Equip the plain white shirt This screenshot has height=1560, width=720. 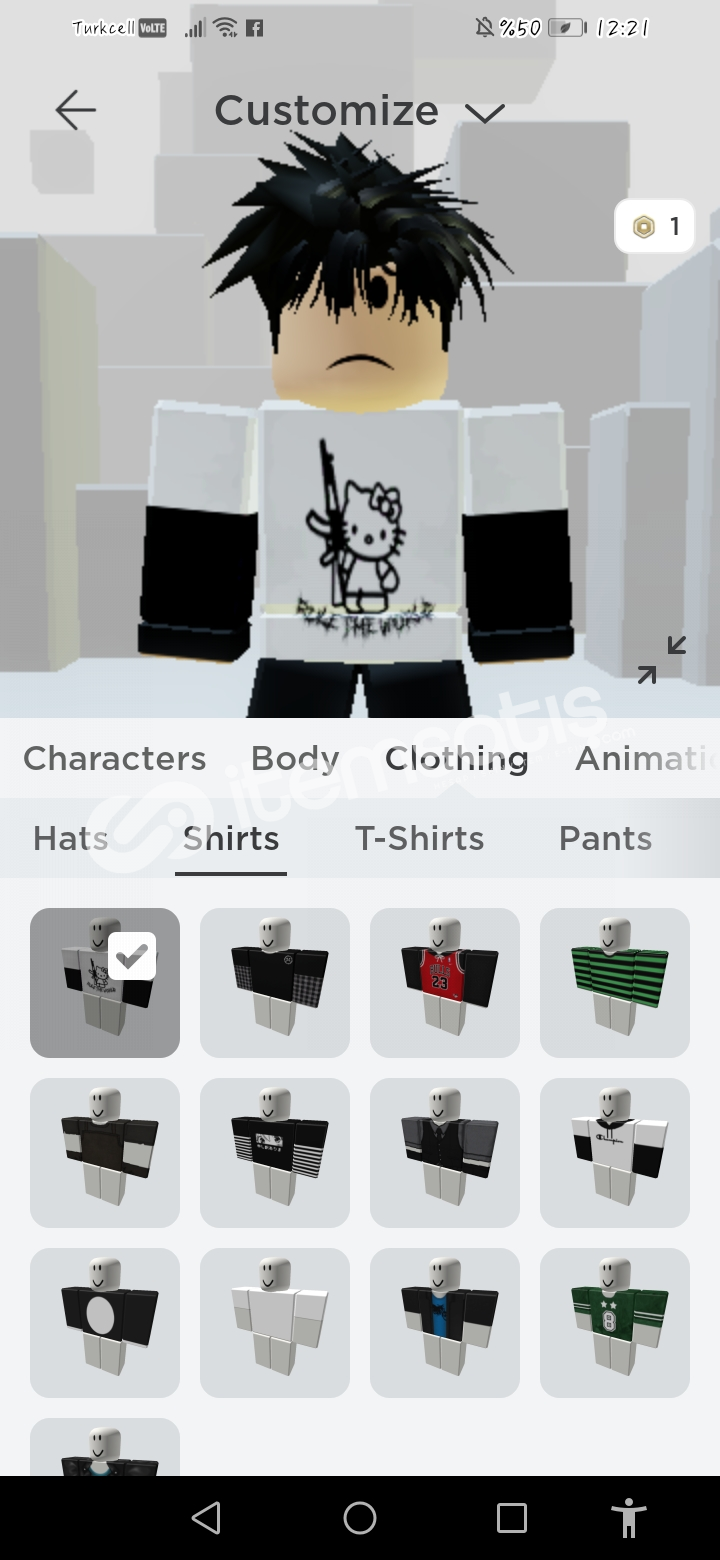click(x=275, y=1323)
